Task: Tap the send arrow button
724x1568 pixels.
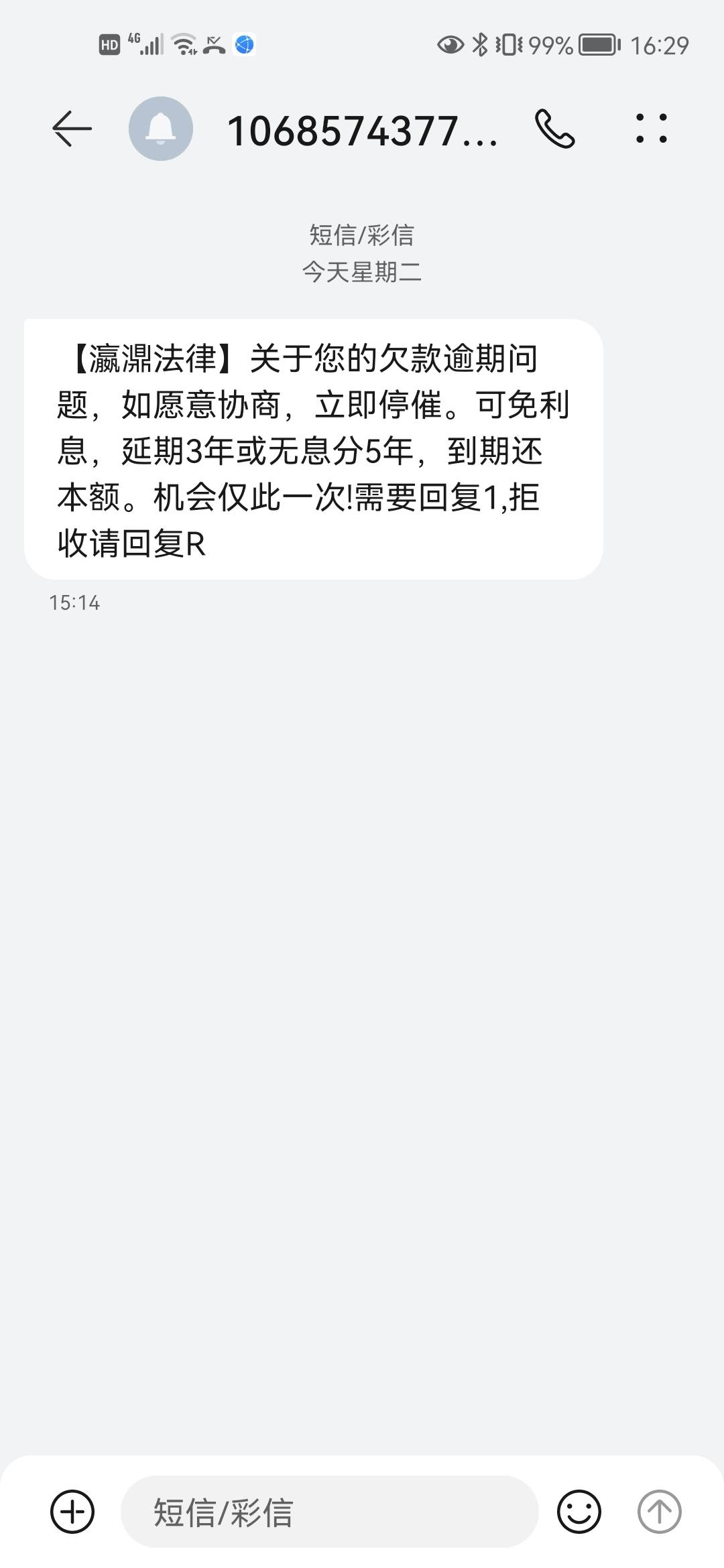Action: [x=659, y=1512]
